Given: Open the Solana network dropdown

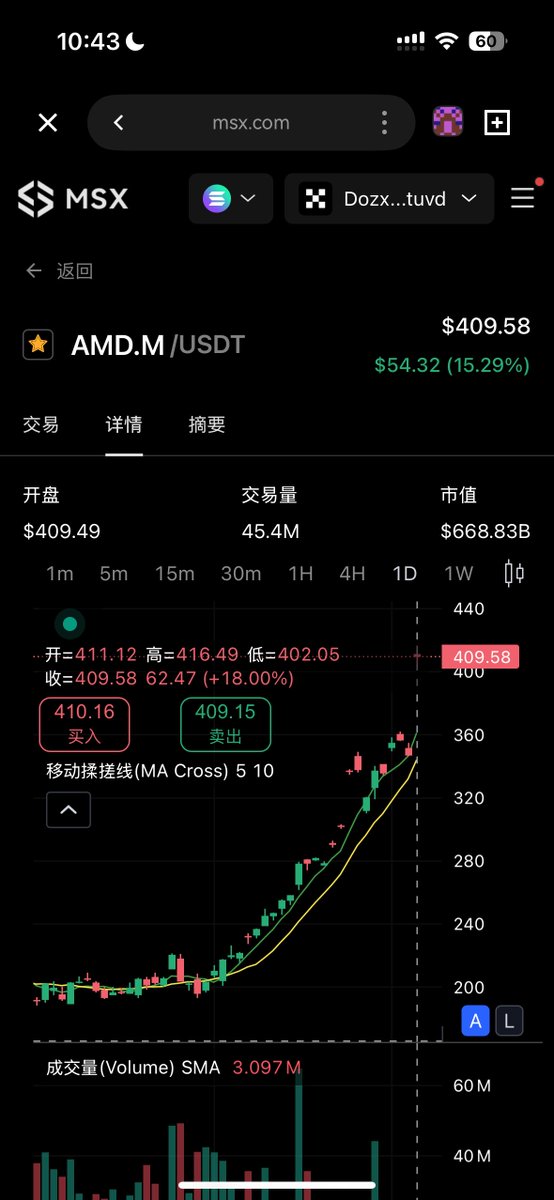Looking at the screenshot, I should pyautogui.click(x=231, y=198).
